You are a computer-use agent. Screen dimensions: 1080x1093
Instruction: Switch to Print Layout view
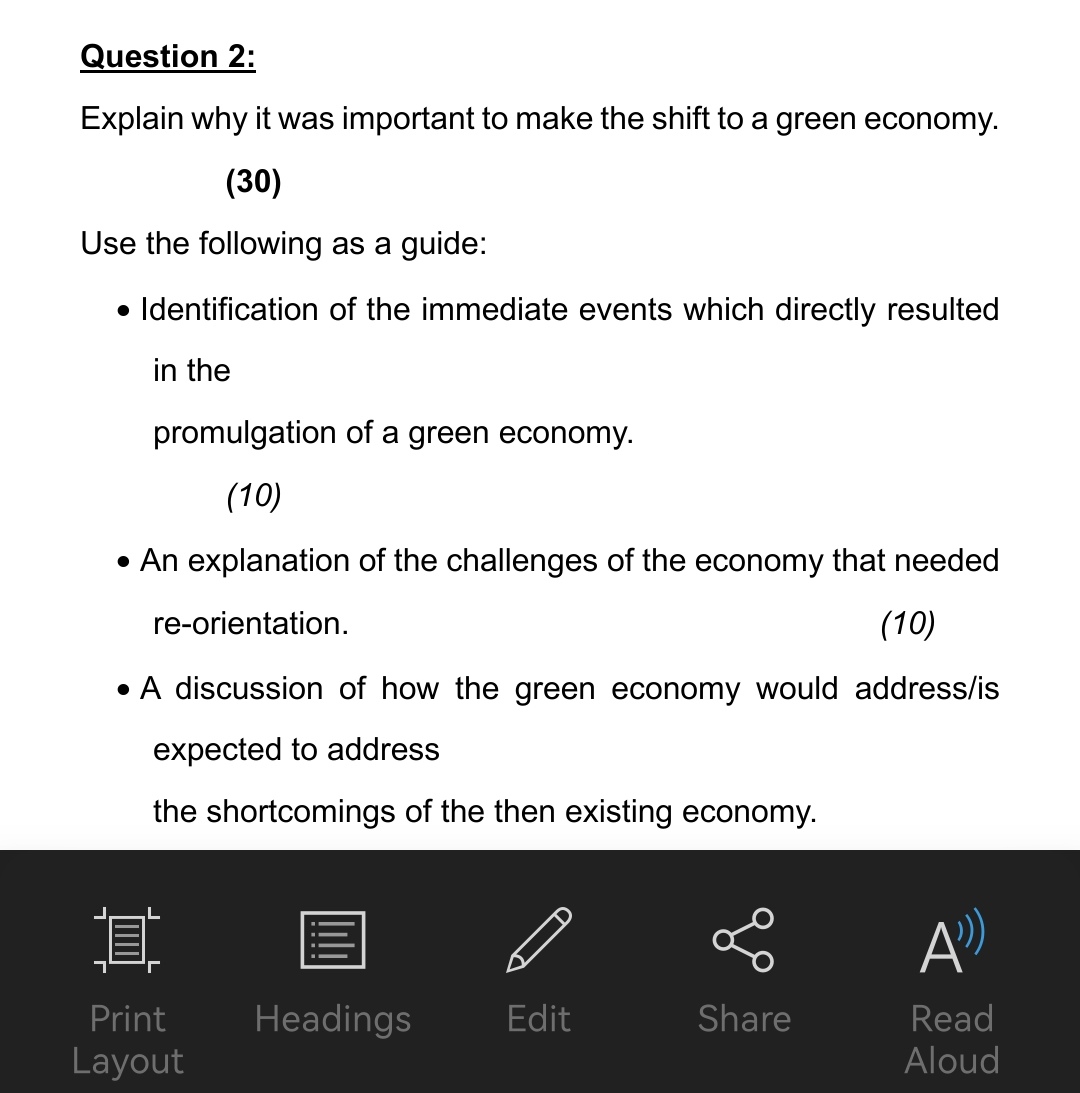coord(127,938)
